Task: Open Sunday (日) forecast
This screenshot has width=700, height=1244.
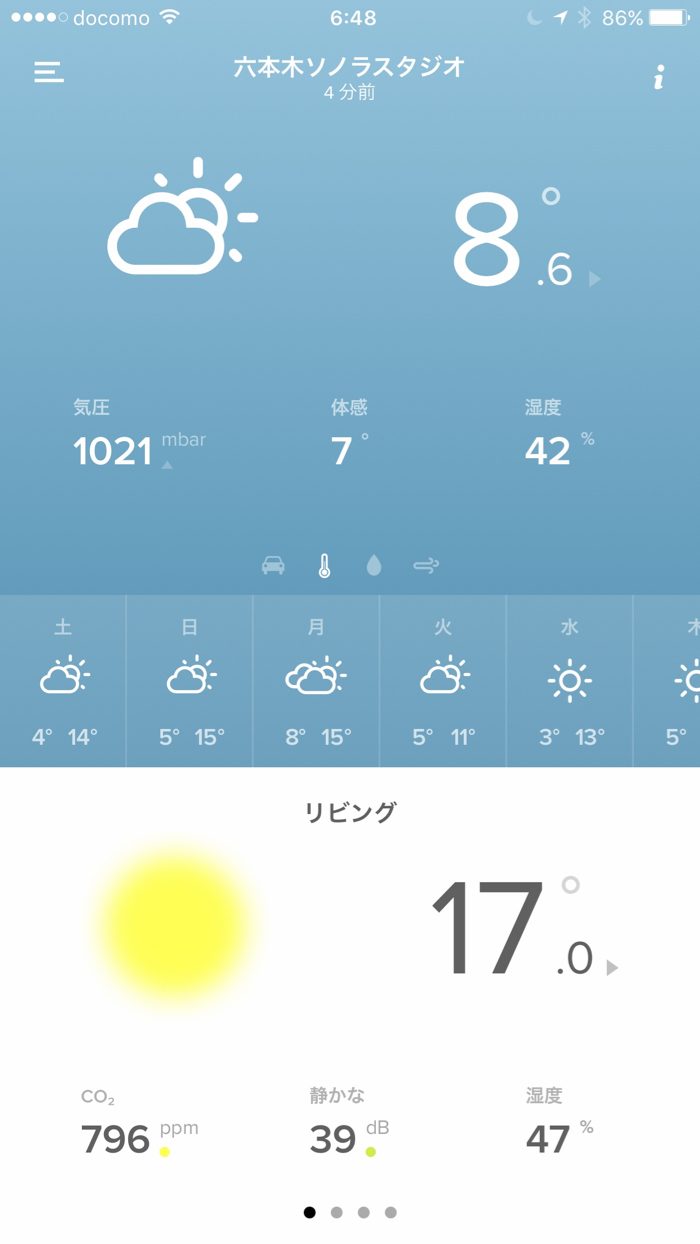Action: pyautogui.click(x=190, y=681)
